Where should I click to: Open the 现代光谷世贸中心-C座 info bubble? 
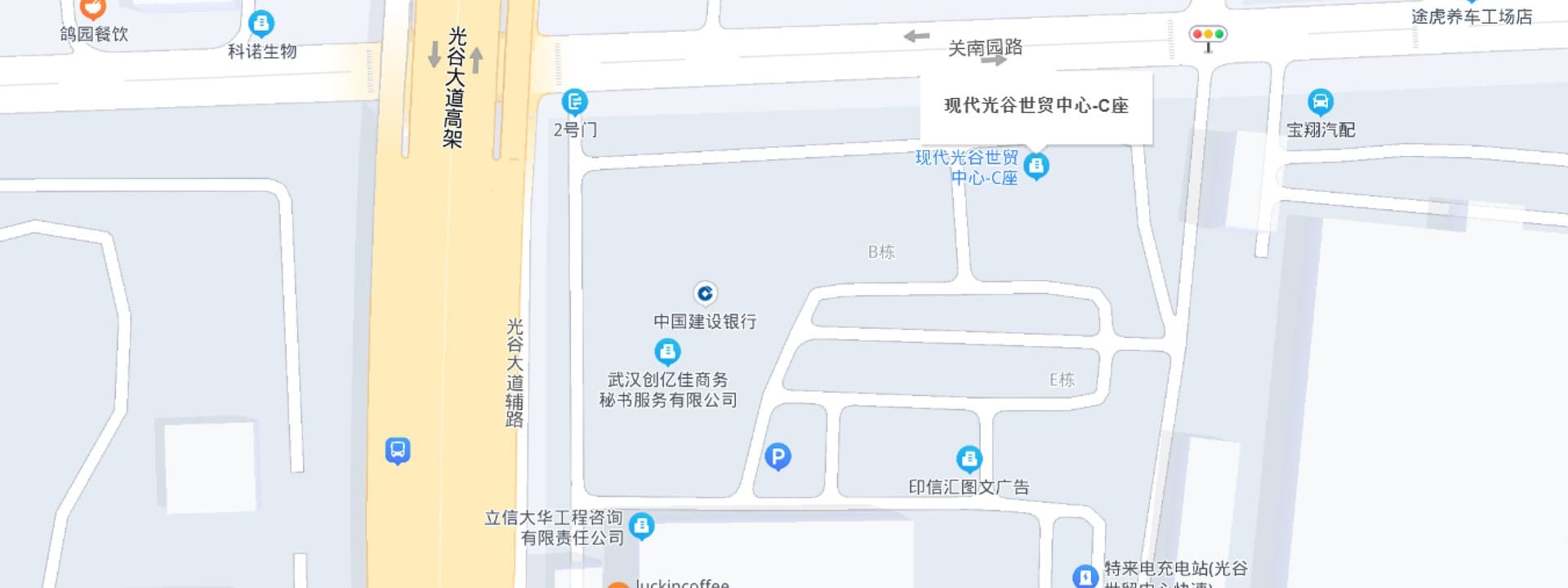coord(1036,106)
